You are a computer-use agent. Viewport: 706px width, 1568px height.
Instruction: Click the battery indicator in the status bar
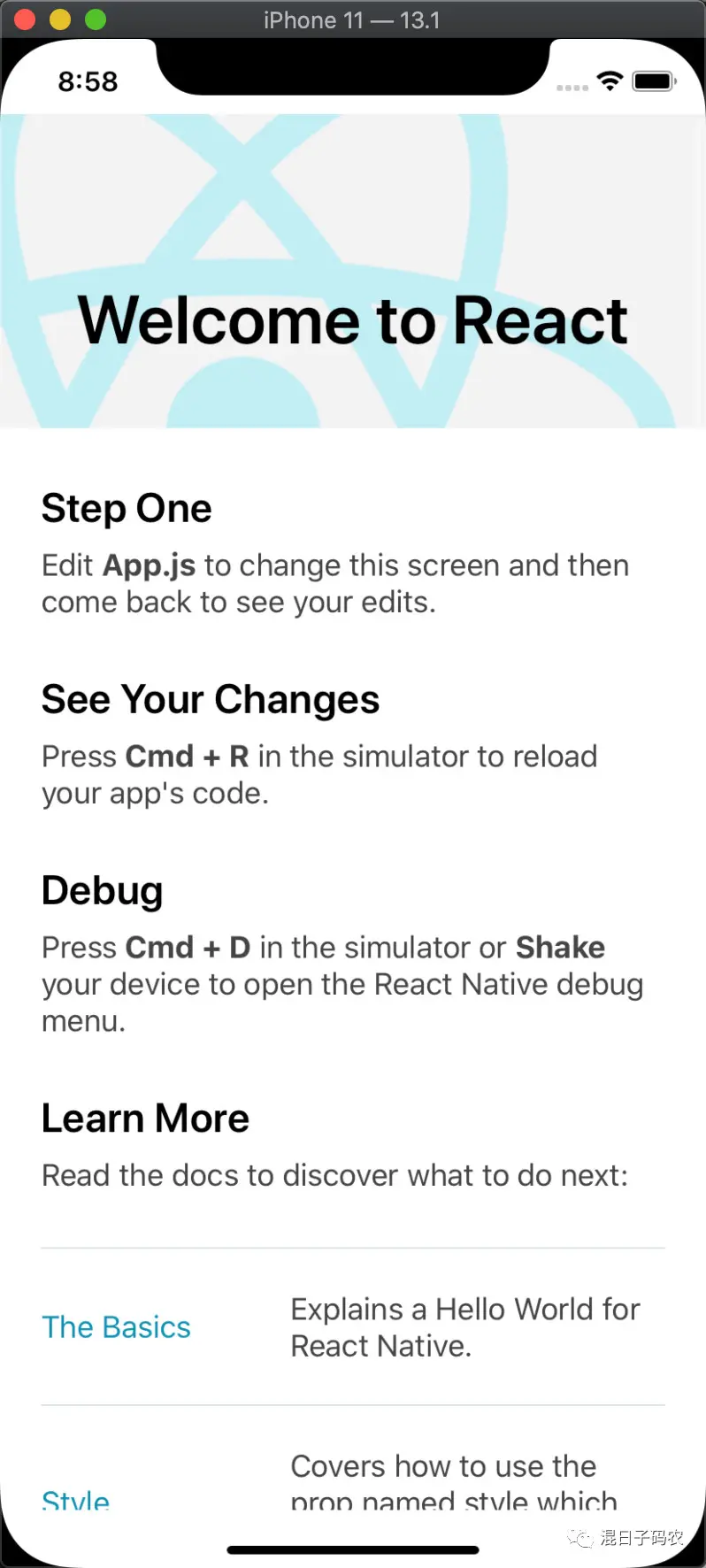point(652,80)
